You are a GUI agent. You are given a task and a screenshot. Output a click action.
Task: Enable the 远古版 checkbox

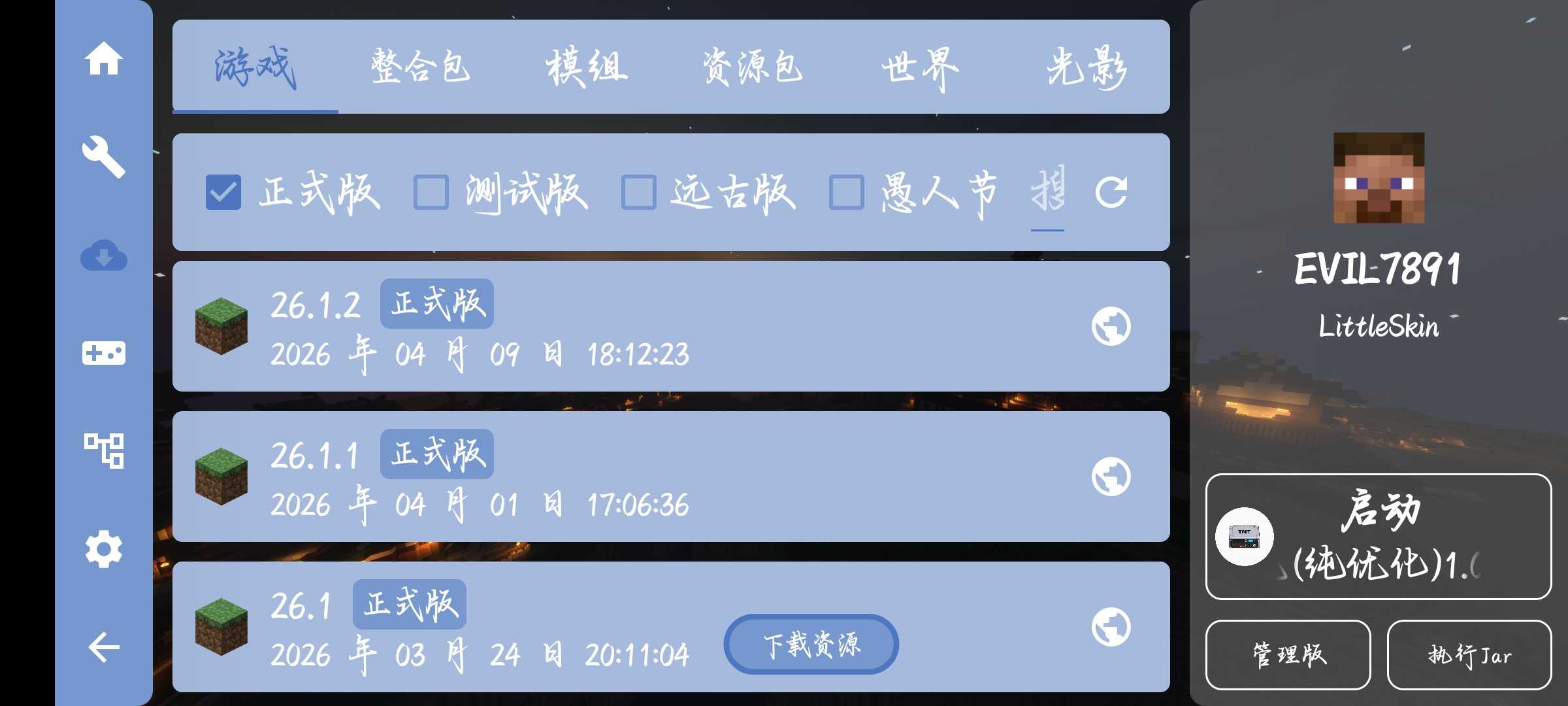(x=638, y=192)
